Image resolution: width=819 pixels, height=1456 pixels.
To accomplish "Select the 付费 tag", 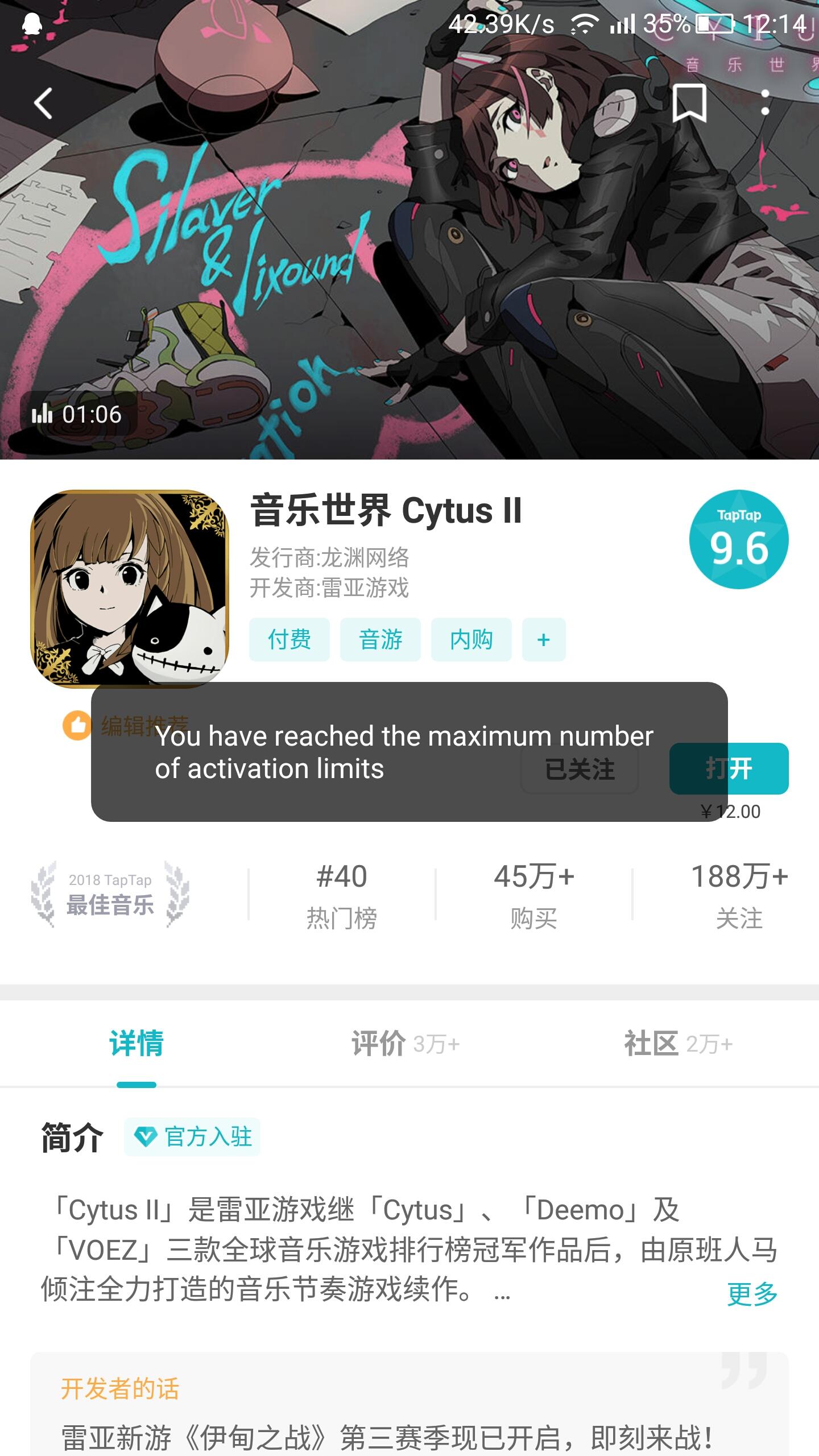I will click(289, 639).
